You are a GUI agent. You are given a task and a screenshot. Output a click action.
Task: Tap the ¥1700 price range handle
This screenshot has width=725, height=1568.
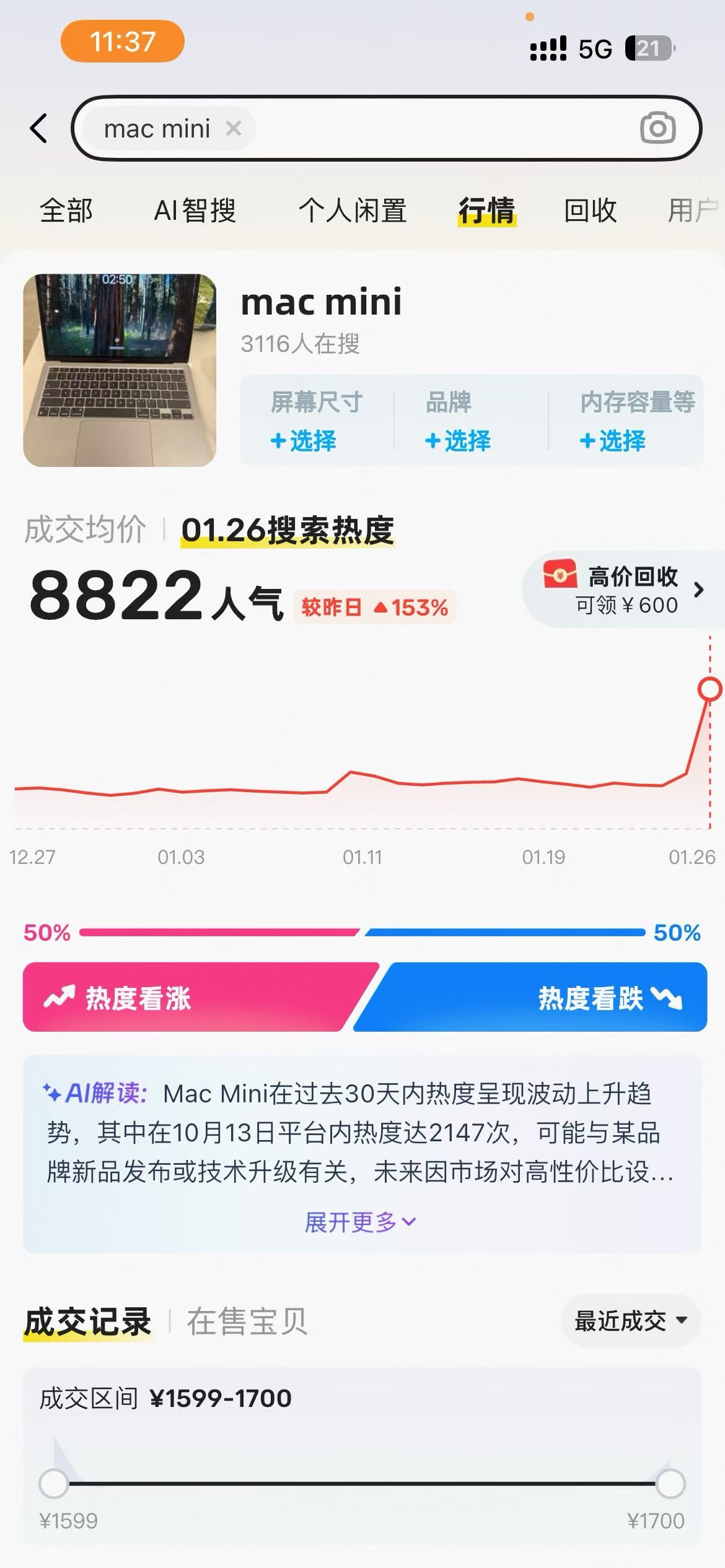point(670,1484)
